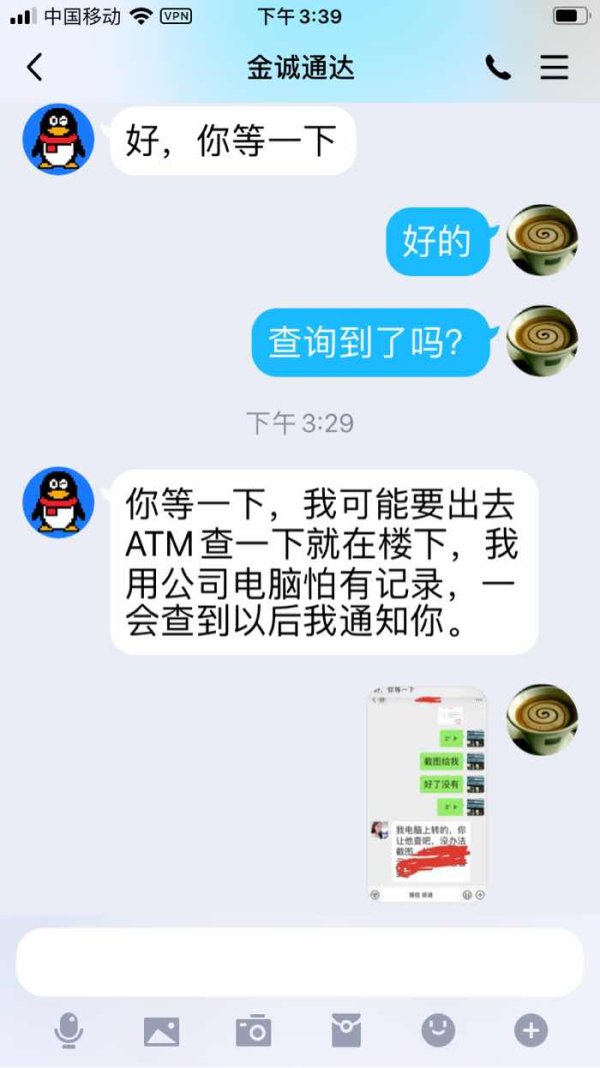The image size is (600, 1068).
Task: Open the chat settings menu
Action: (x=554, y=67)
